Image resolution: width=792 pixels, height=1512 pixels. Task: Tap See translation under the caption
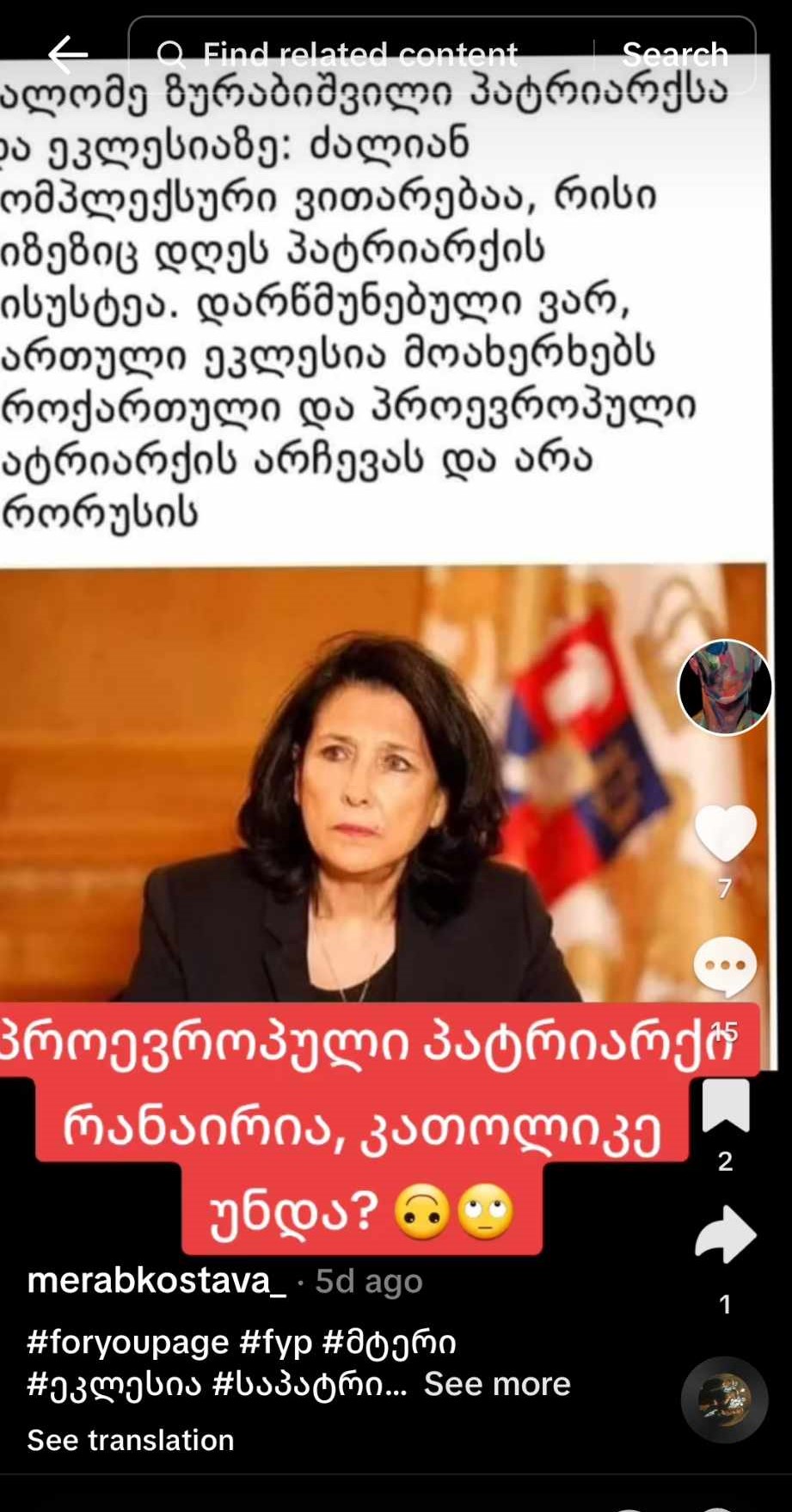tap(131, 1440)
